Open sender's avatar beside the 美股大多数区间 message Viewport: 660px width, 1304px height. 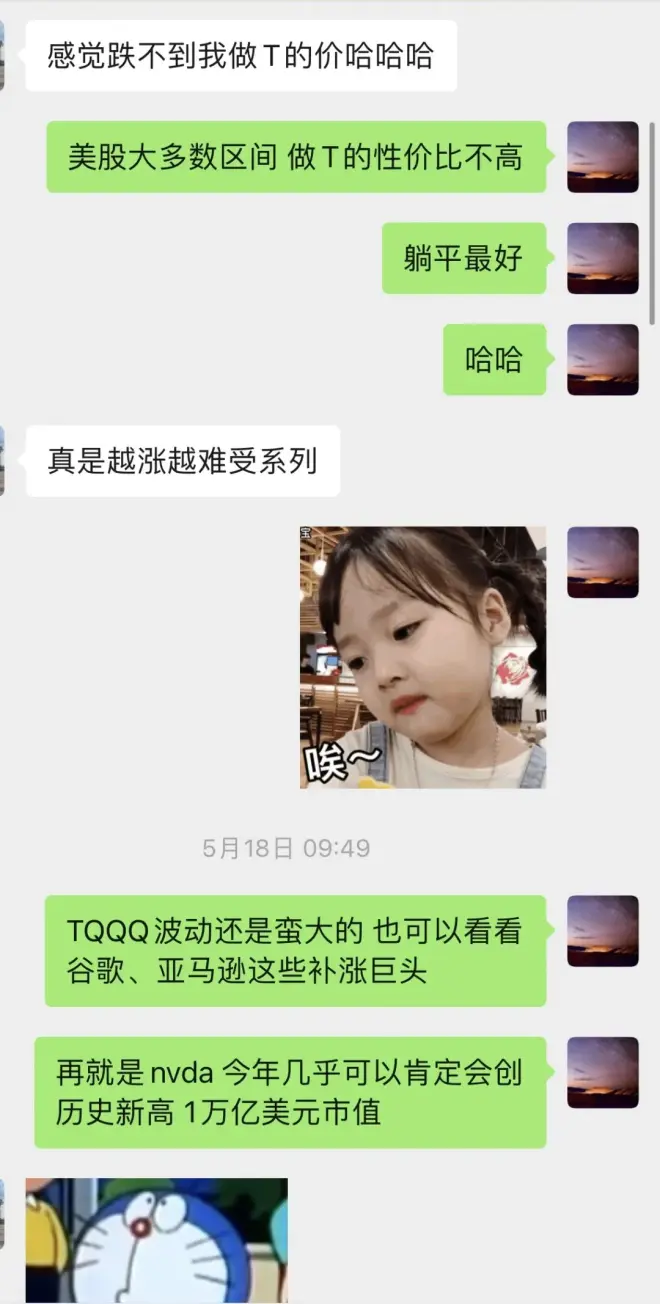tap(602, 157)
